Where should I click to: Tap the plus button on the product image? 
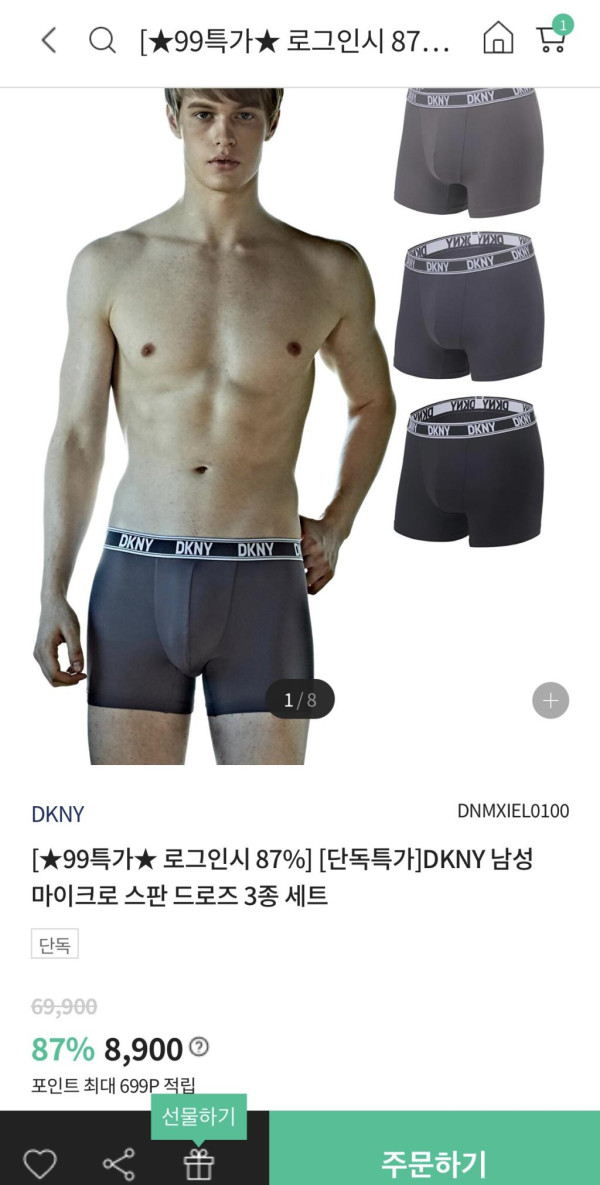tap(550, 700)
